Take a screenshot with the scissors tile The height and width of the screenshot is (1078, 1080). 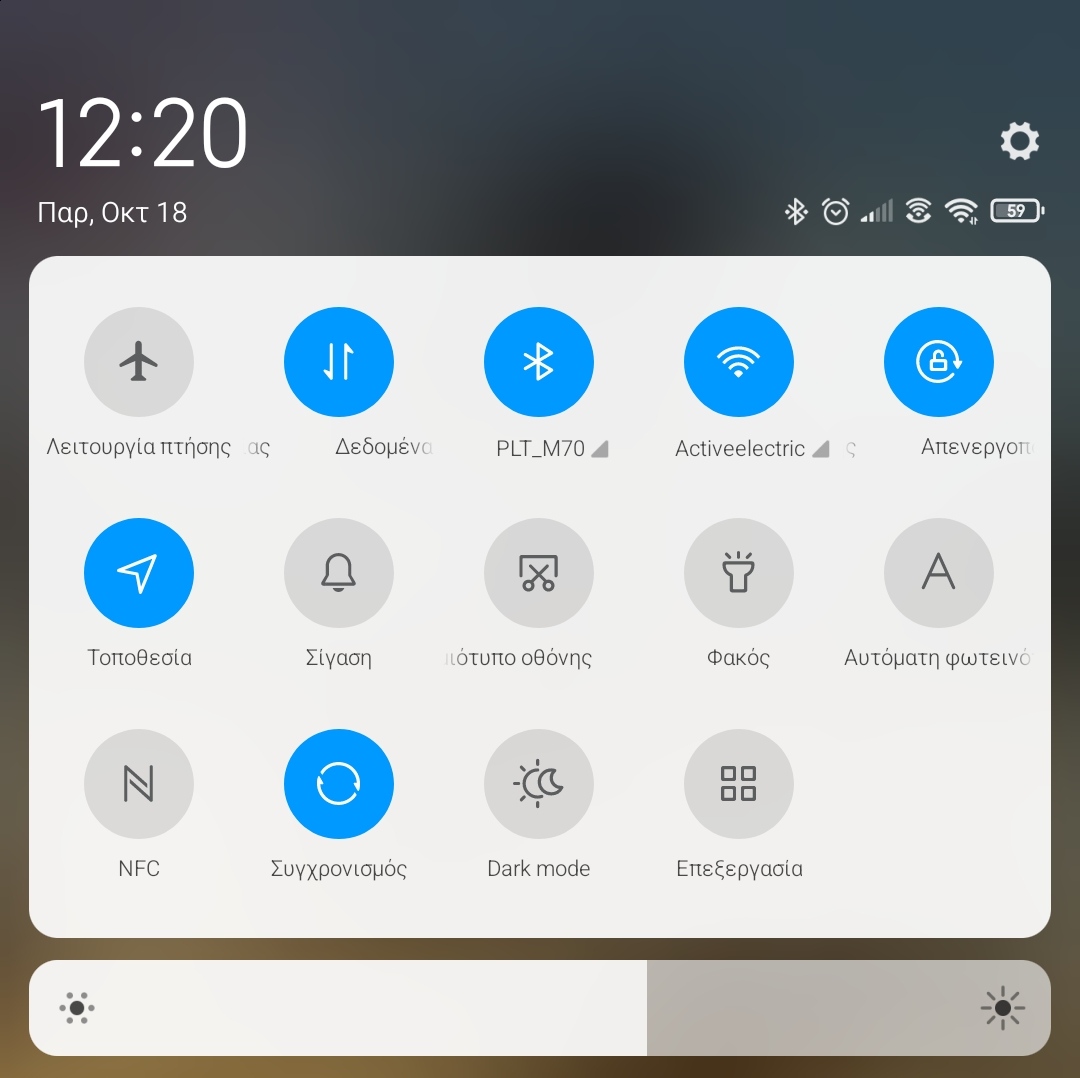539,573
